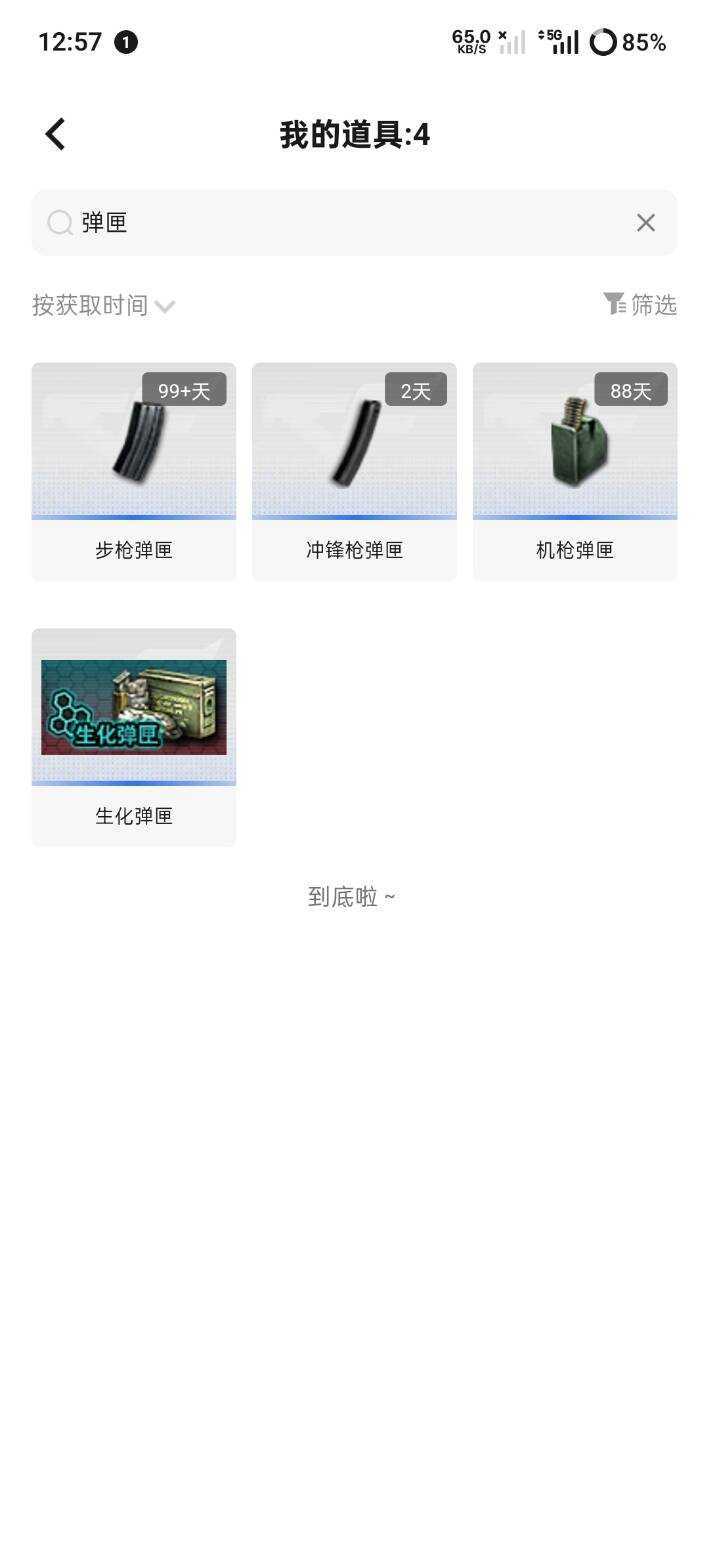Select the 冲锋枪弹匣 item card

[x=354, y=471]
